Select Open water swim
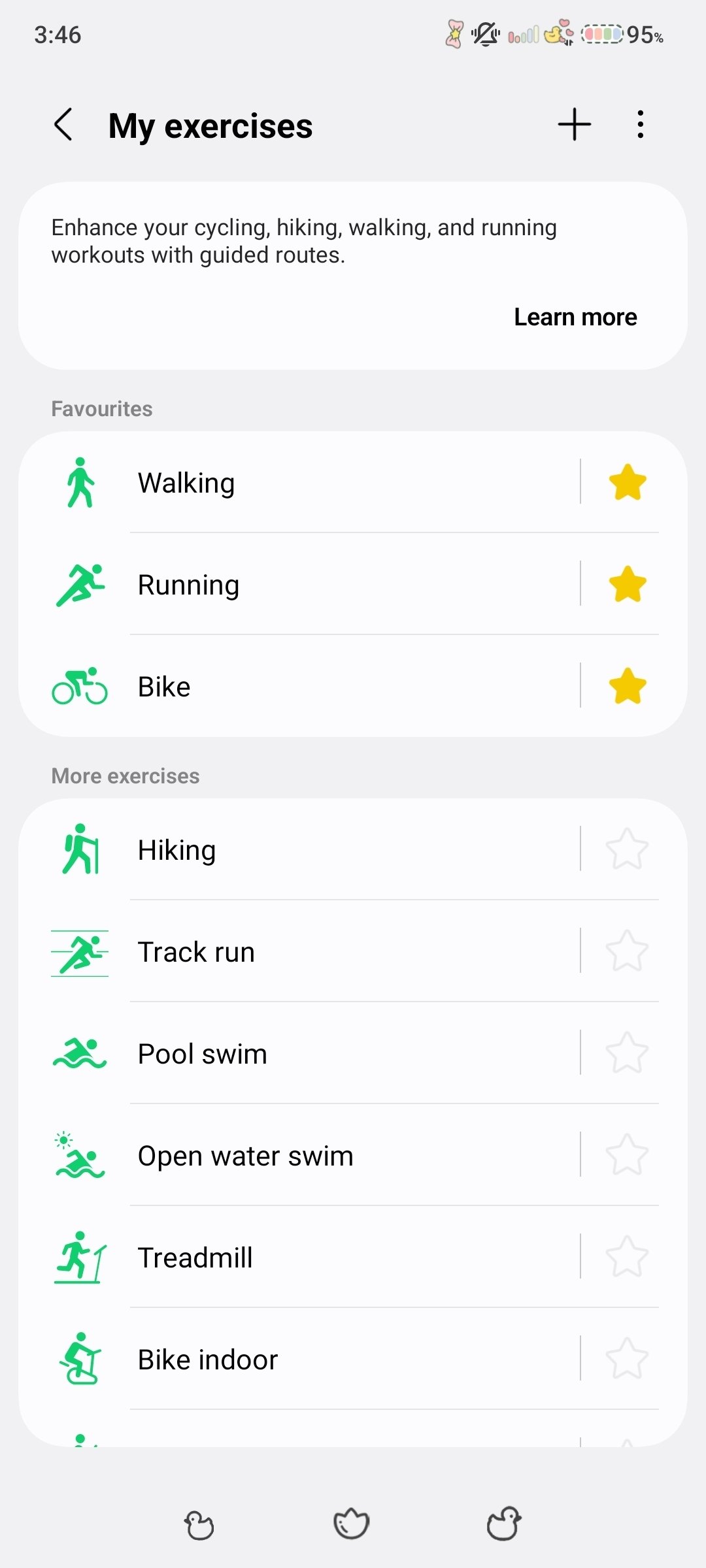Image resolution: width=706 pixels, height=1568 pixels. click(301, 1156)
